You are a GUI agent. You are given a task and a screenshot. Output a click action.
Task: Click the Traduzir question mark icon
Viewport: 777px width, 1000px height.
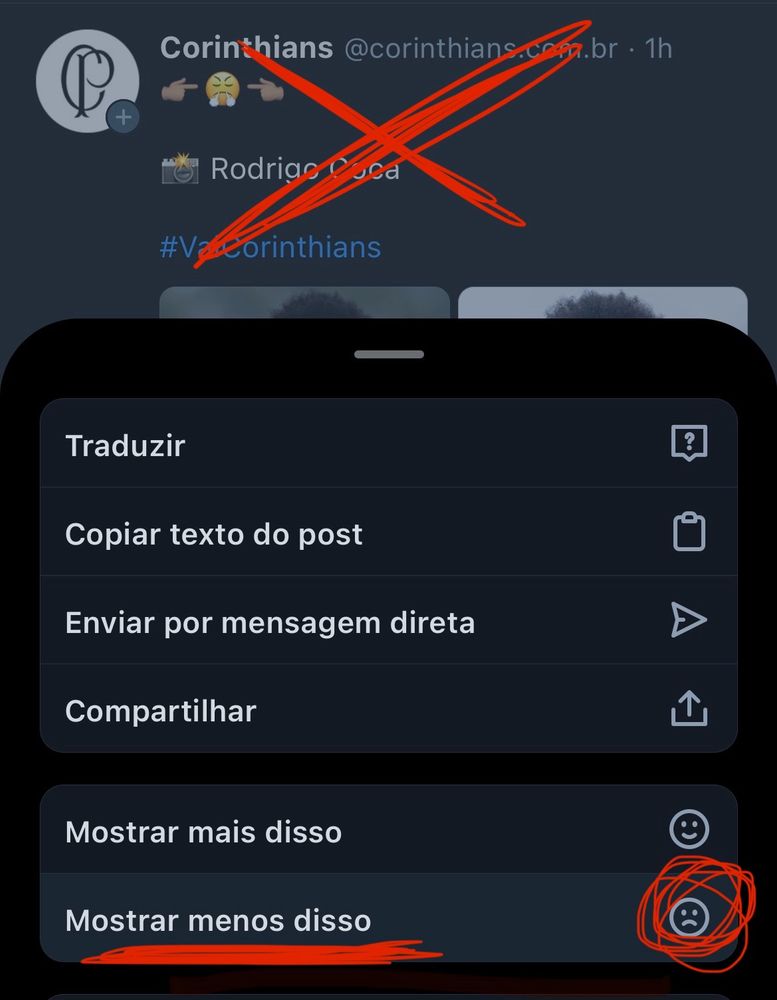pos(690,443)
